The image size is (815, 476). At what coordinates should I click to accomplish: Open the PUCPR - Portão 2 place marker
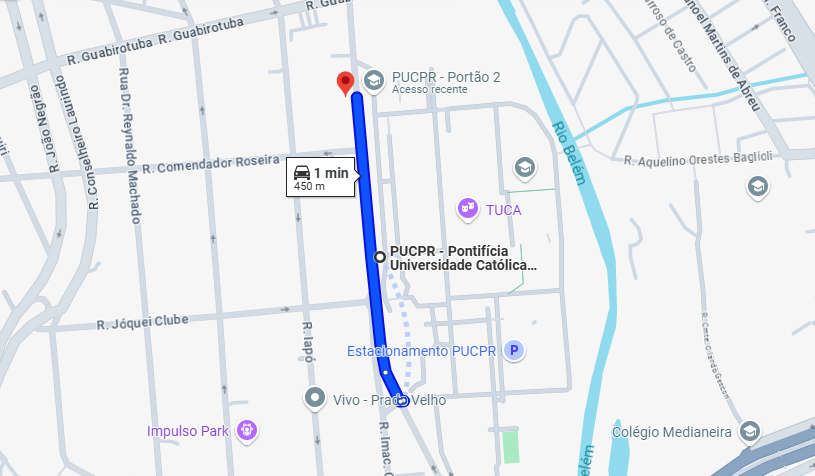[374, 81]
